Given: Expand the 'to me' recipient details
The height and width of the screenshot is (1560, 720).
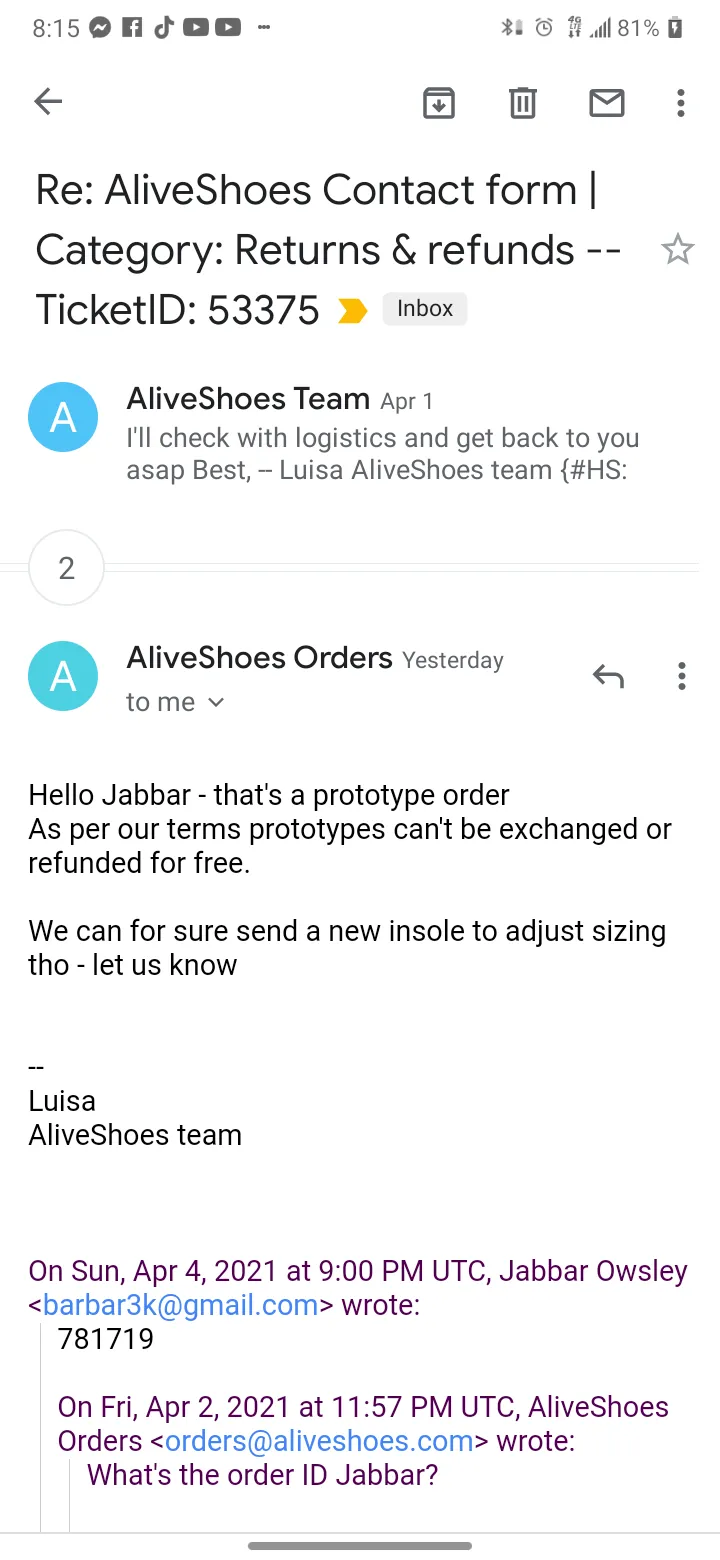Looking at the screenshot, I should click(x=175, y=702).
